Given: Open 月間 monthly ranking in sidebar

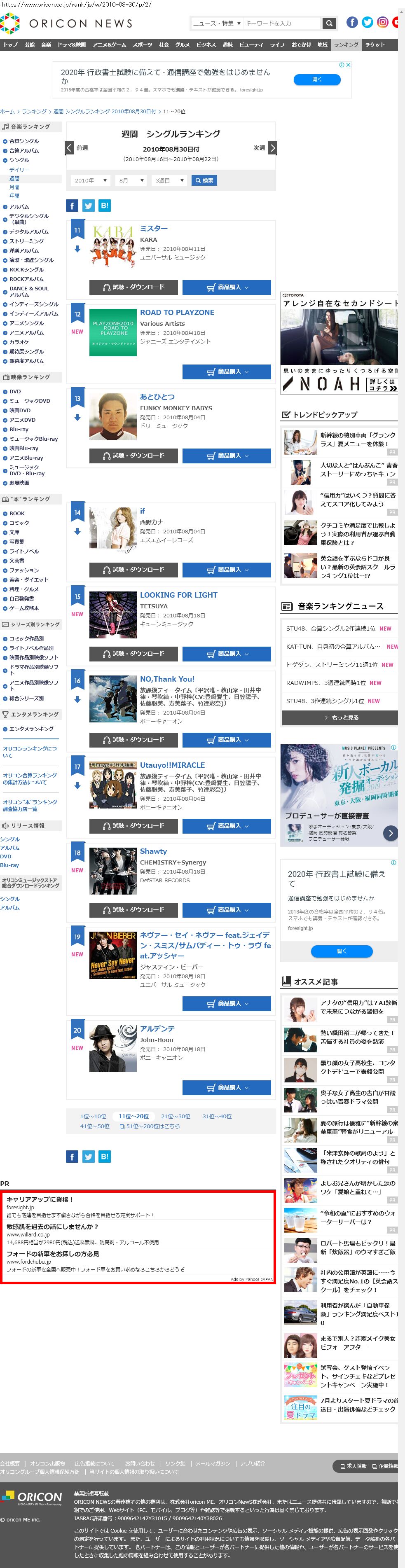Looking at the screenshot, I should click(x=14, y=187).
